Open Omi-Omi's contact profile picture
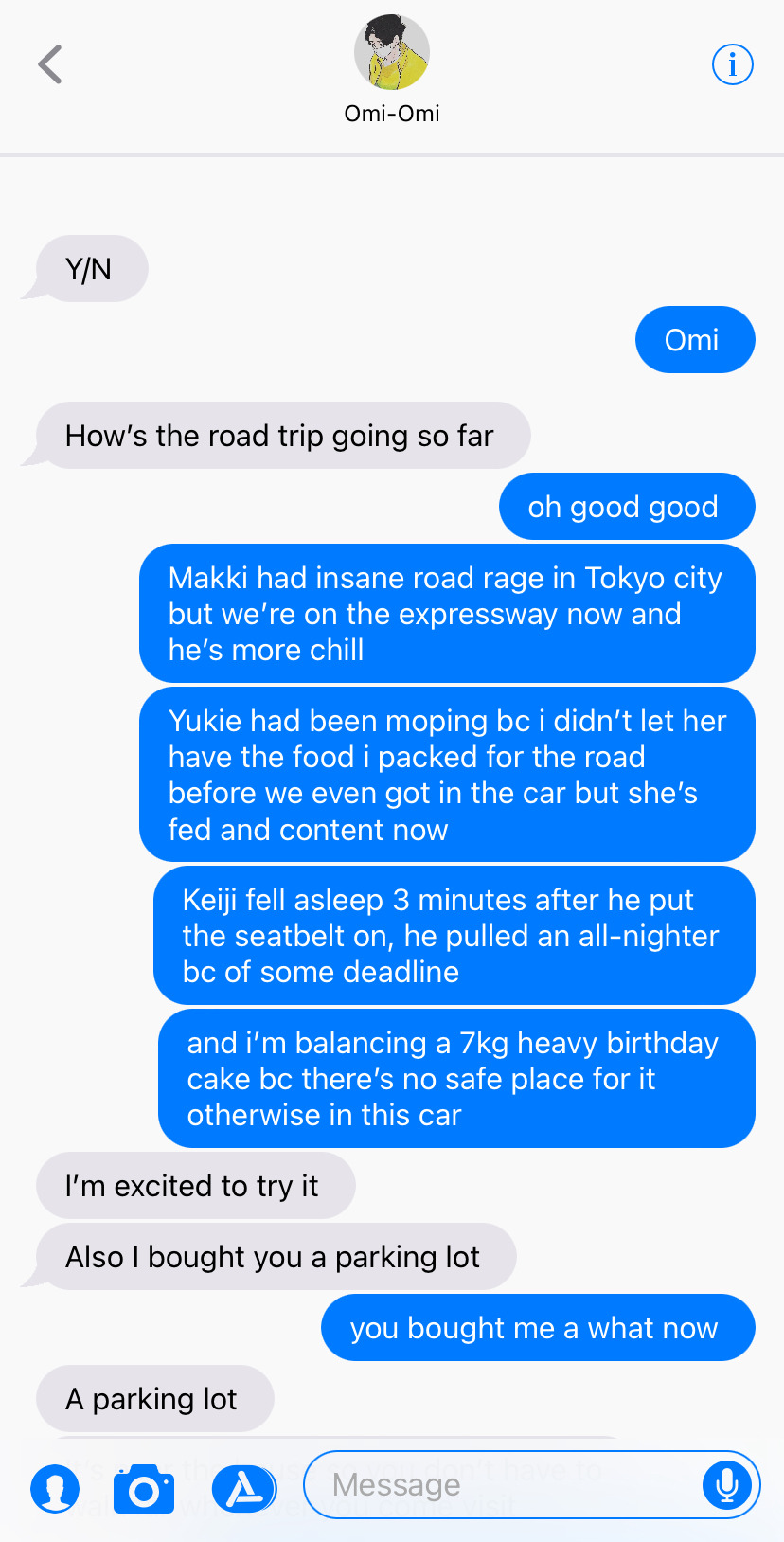Screen dimensions: 784x1542 click(392, 52)
